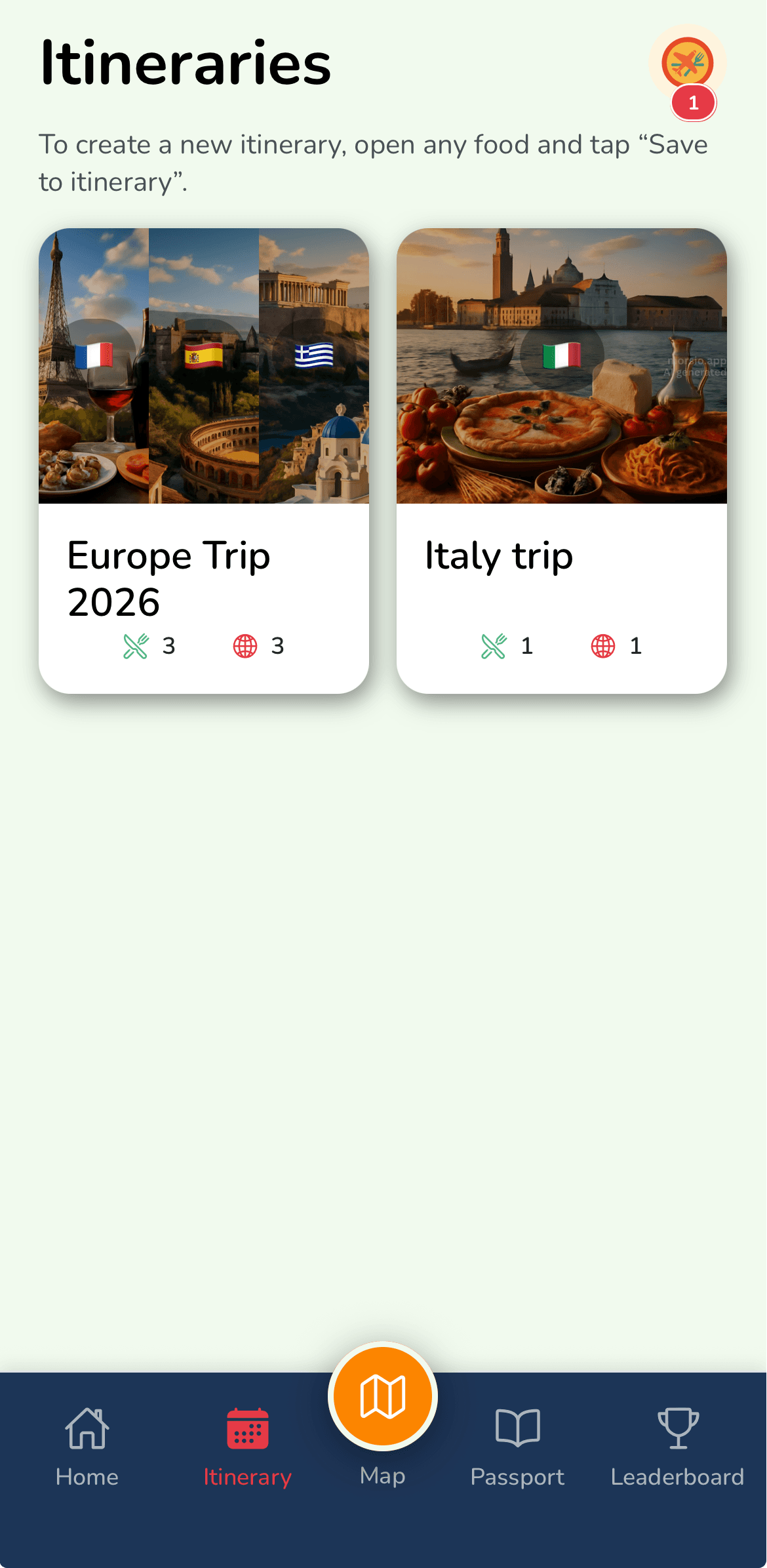Tap the Greek flag on Europe Trip 2026
Viewport: 767px width, 1568px height.
(x=314, y=354)
